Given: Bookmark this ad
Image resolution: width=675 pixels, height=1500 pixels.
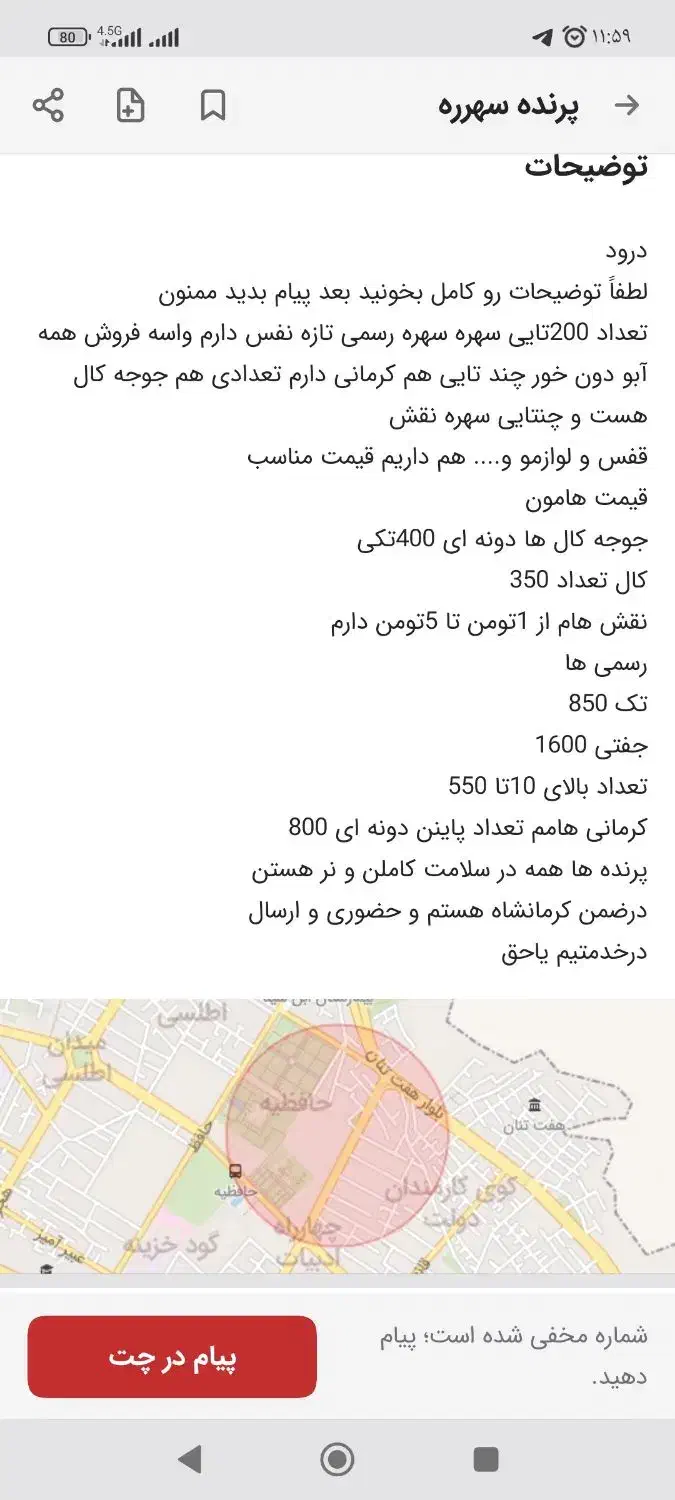Looking at the screenshot, I should (x=213, y=105).
